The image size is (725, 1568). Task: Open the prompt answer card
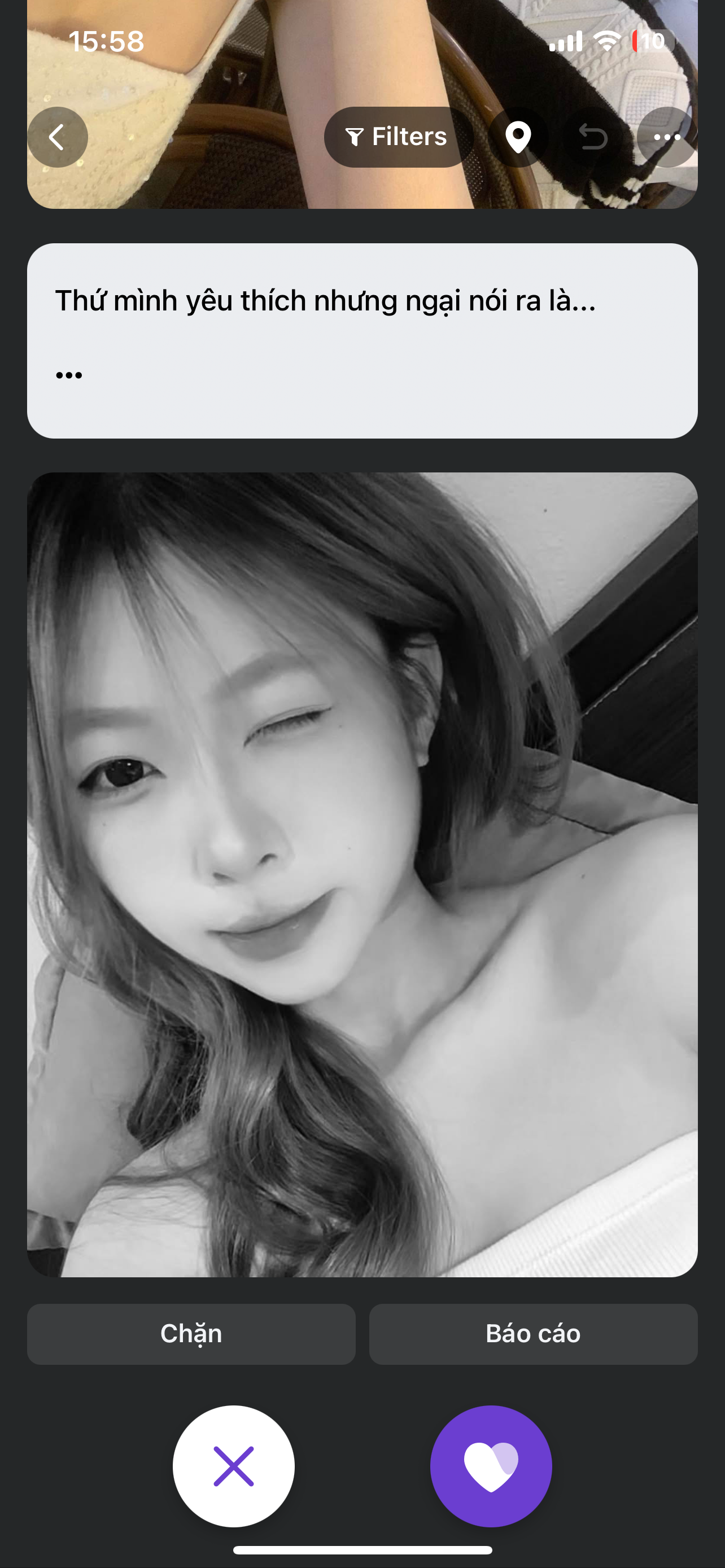coord(362,341)
